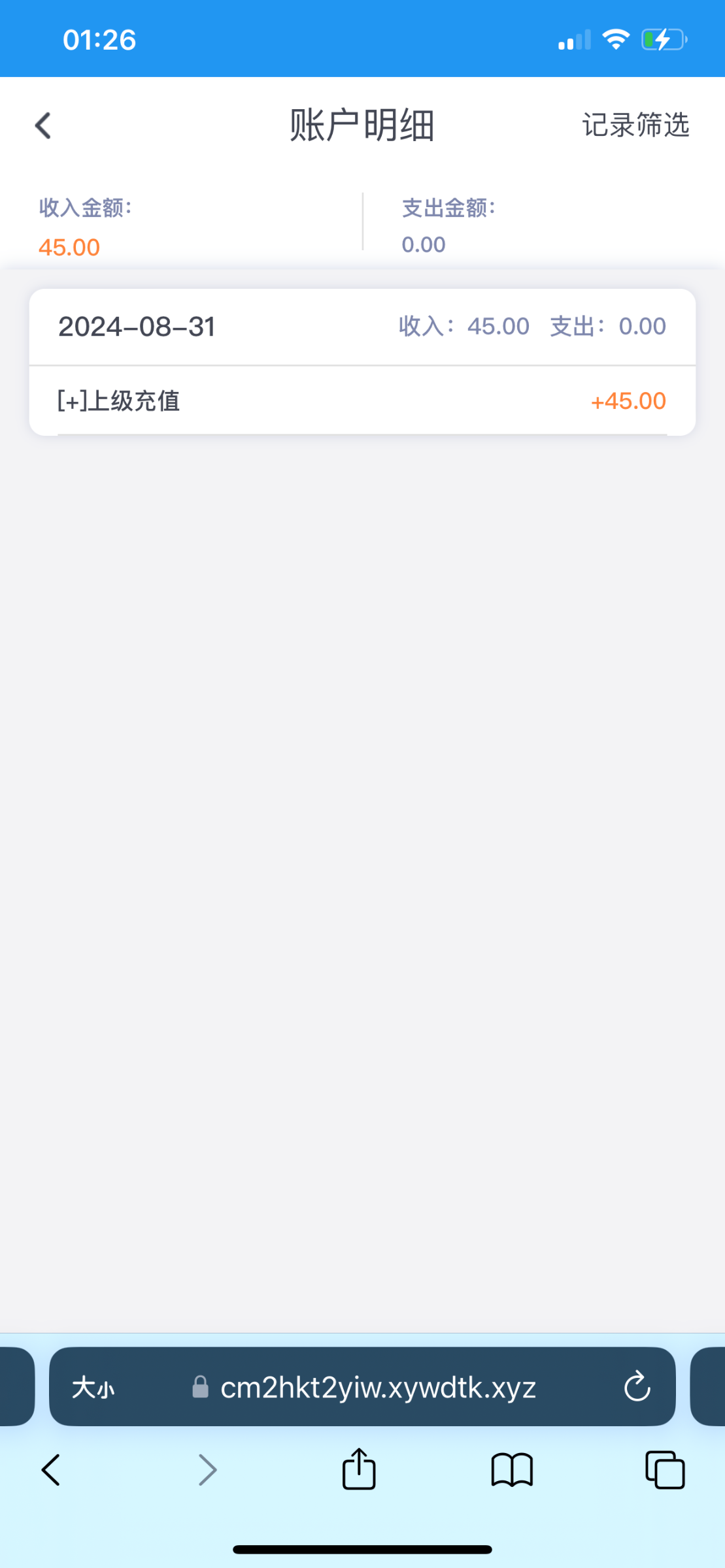Show open browser tabs
Viewport: 725px width, 1568px height.
click(665, 1470)
